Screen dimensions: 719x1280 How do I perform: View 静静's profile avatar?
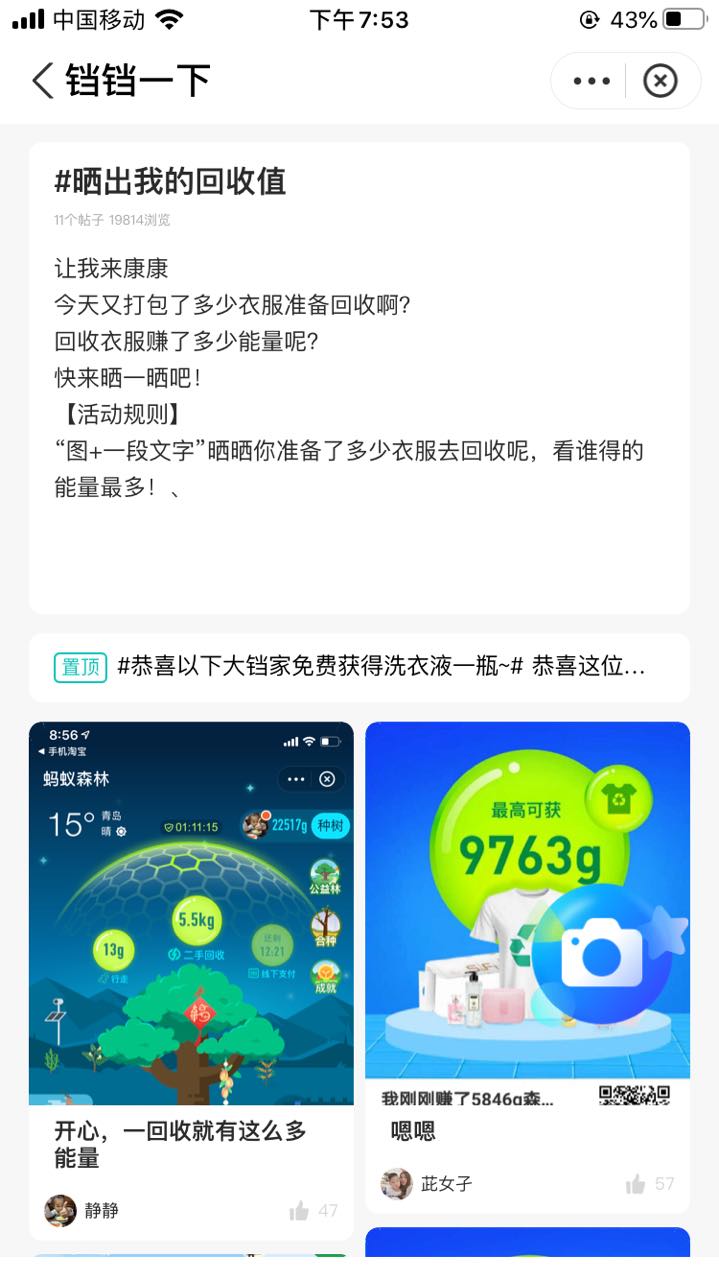click(x=61, y=1210)
